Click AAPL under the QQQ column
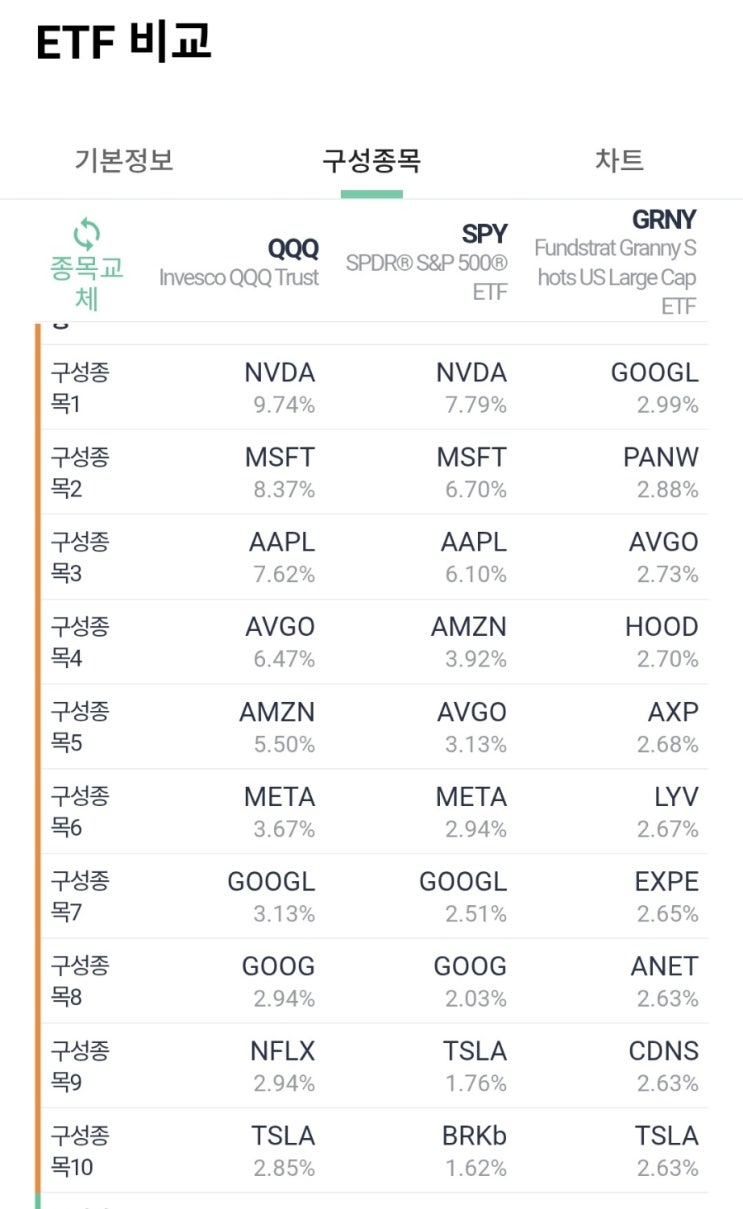This screenshot has width=743, height=1209. coord(277,543)
